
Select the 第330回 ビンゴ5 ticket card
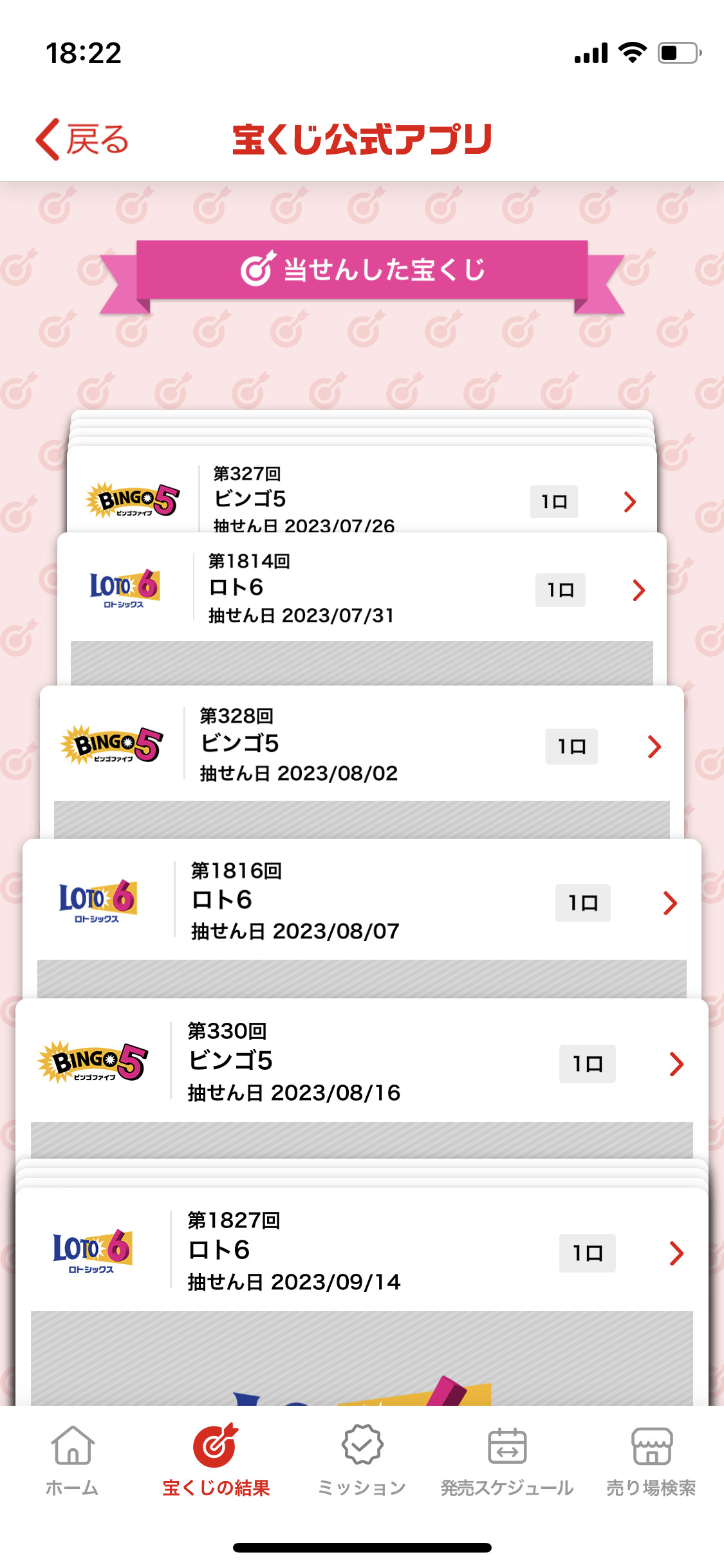click(362, 1062)
